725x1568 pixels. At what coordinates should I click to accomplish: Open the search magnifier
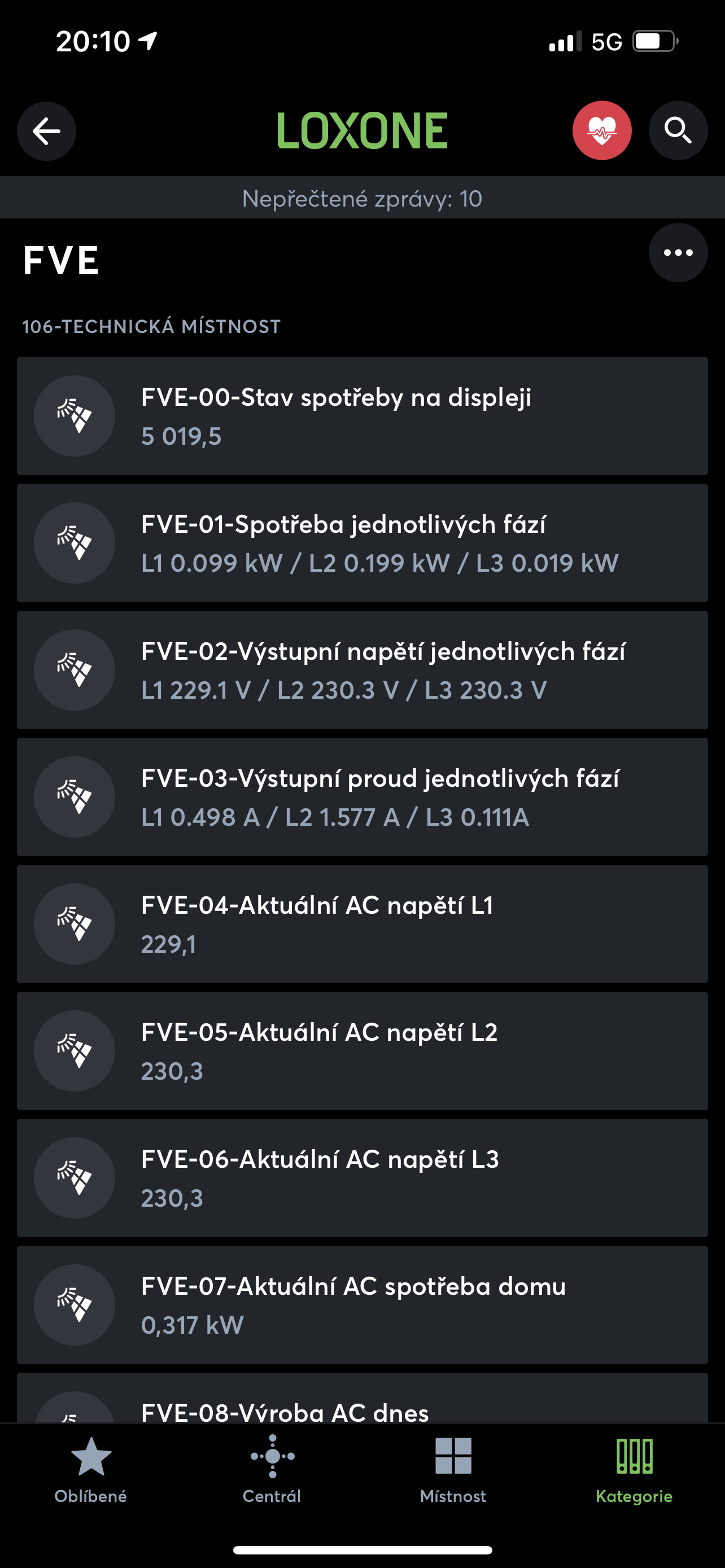click(x=678, y=131)
